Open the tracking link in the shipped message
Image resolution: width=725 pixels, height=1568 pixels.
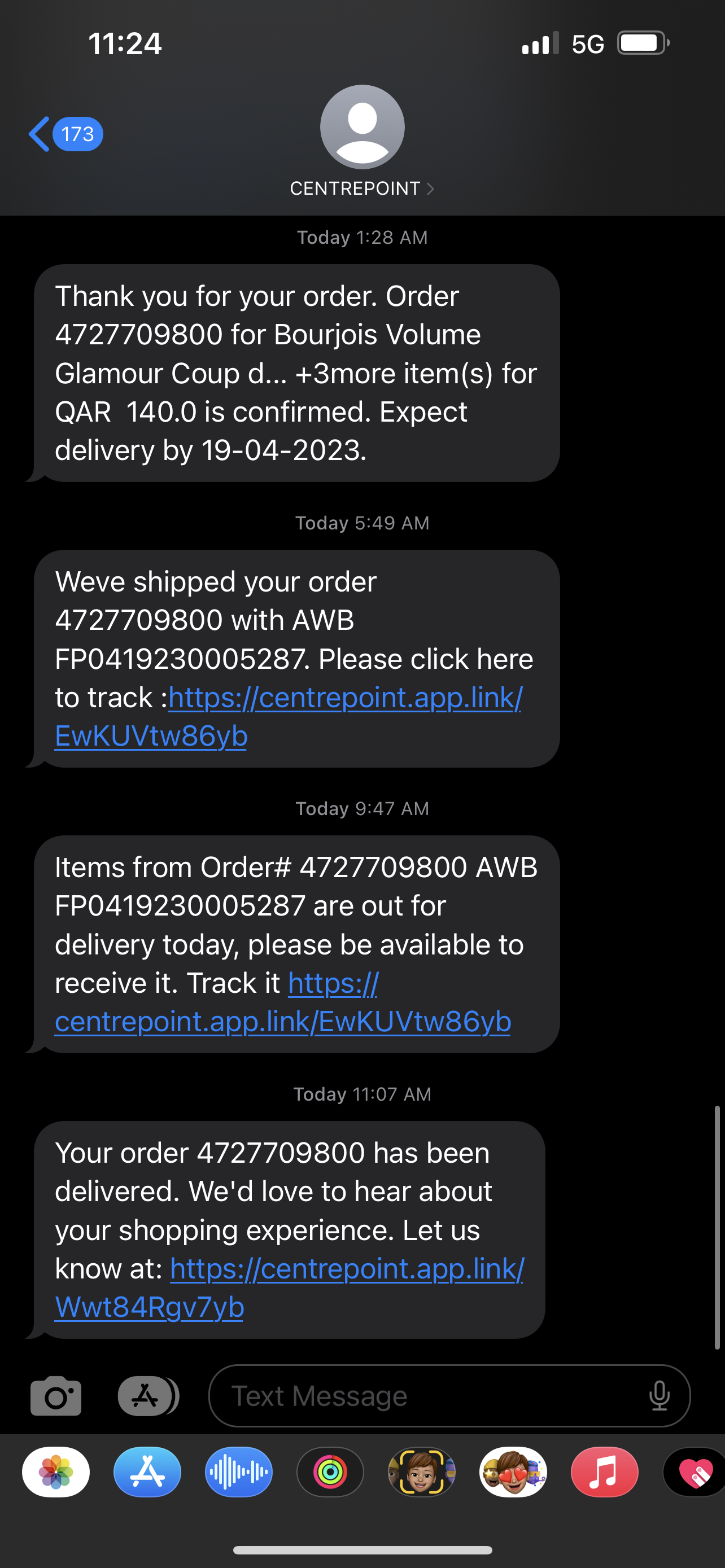click(344, 698)
